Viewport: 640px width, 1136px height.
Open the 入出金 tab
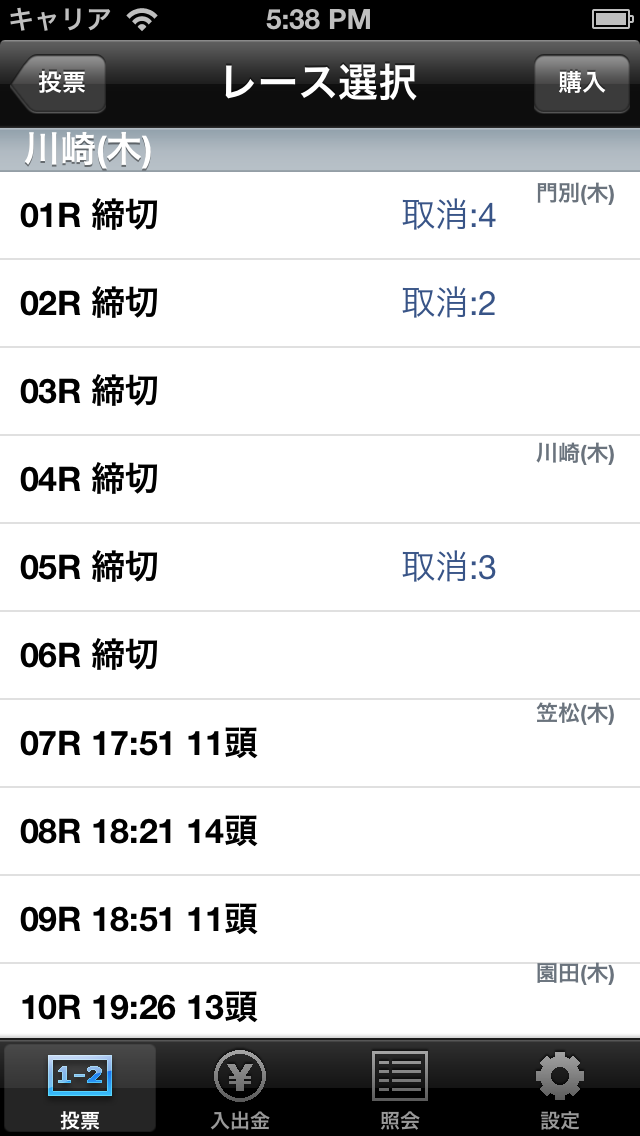pos(240,1088)
